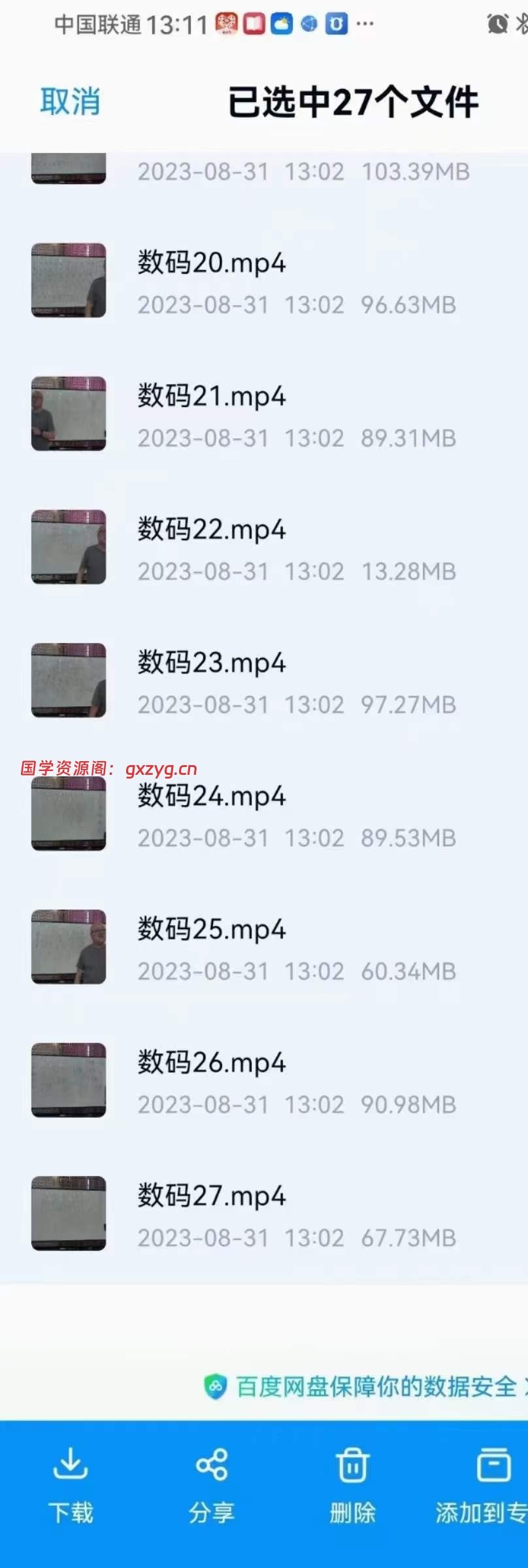Select the file 数码27.mp4

[x=261, y=1215]
